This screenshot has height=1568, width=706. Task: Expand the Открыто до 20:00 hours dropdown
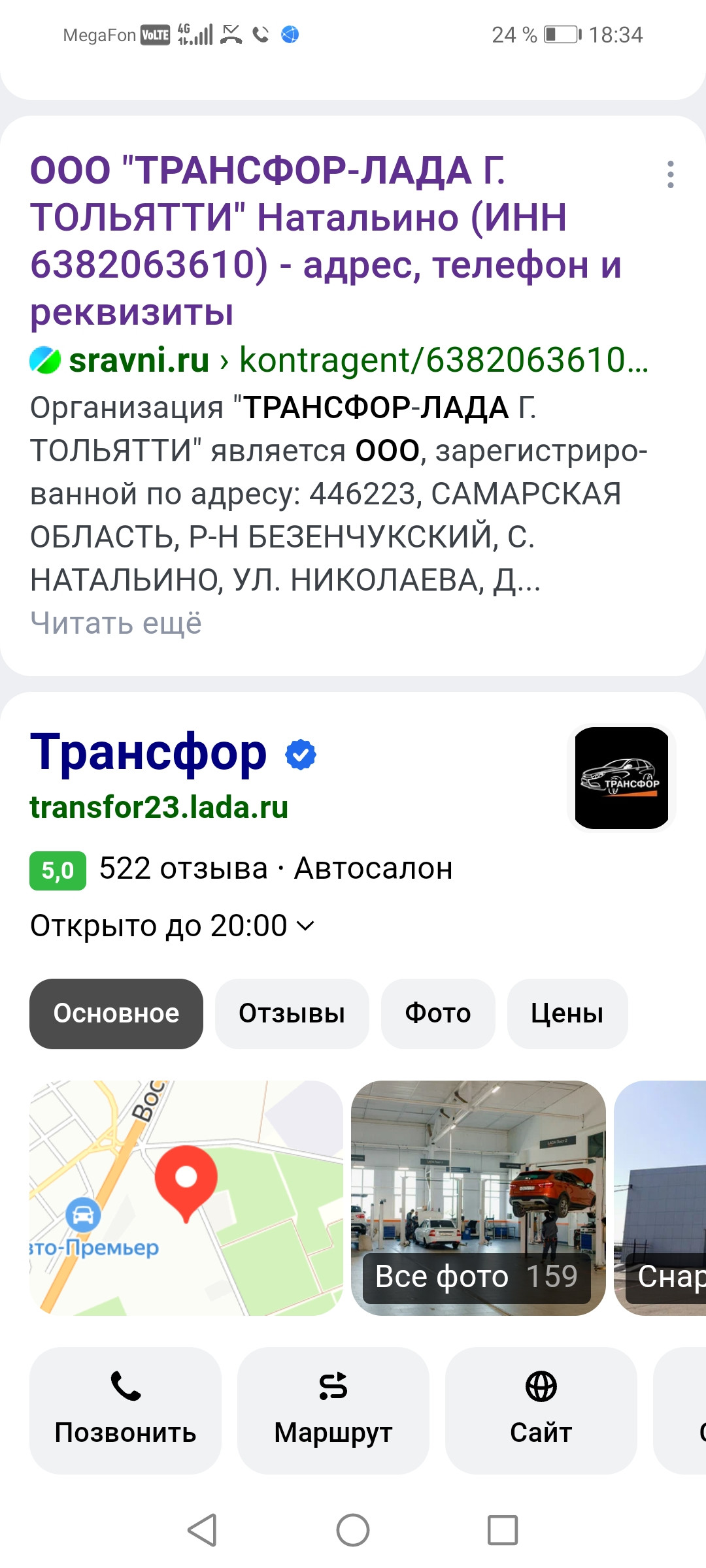173,926
